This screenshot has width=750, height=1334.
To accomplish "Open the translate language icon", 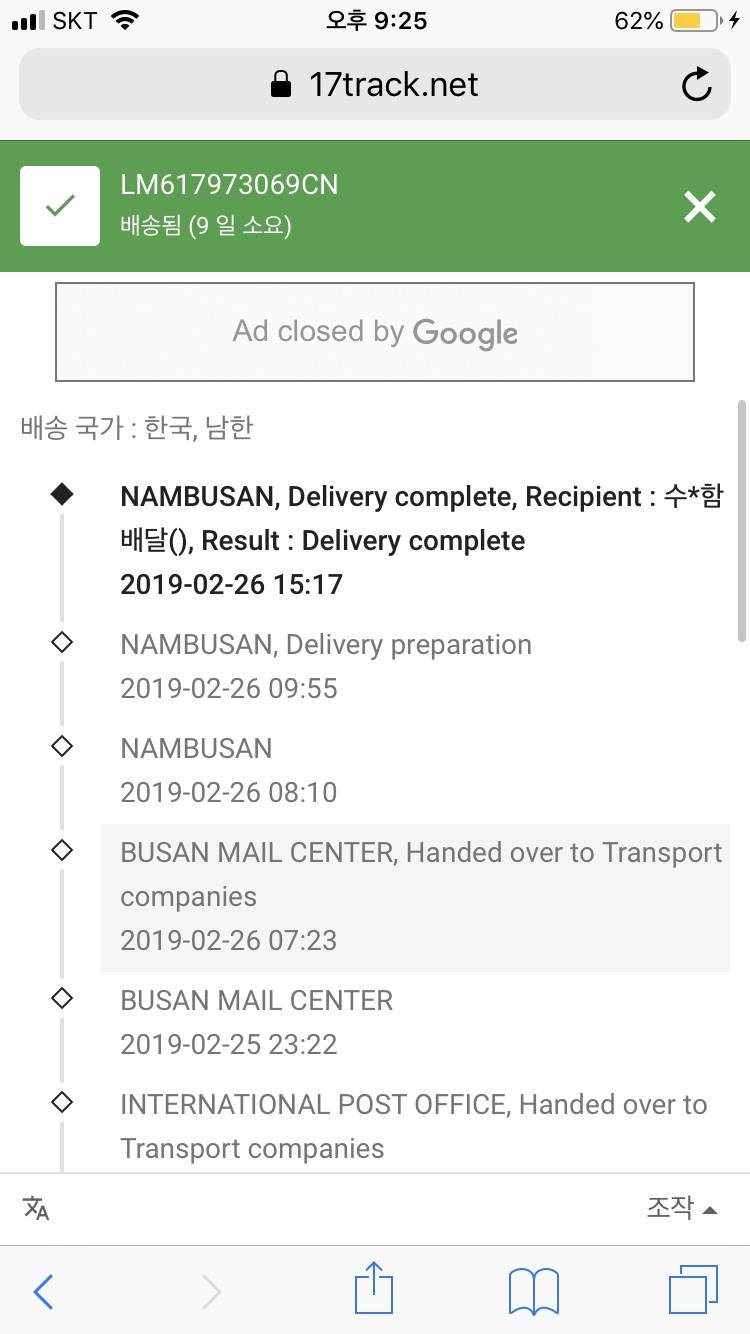I will [x=36, y=1208].
